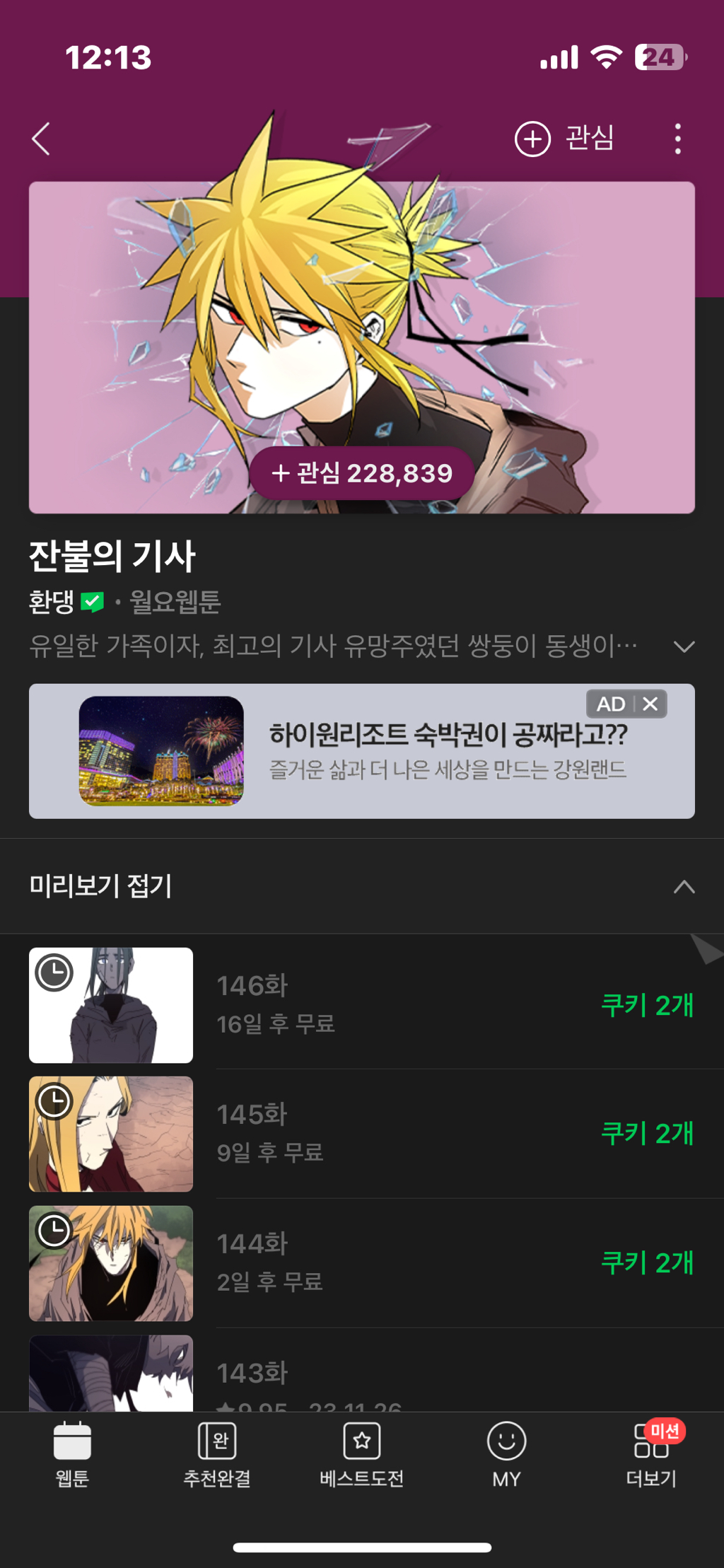This screenshot has height=1568, width=724.
Task: Go back with the top-left arrow
Action: pyautogui.click(x=41, y=139)
